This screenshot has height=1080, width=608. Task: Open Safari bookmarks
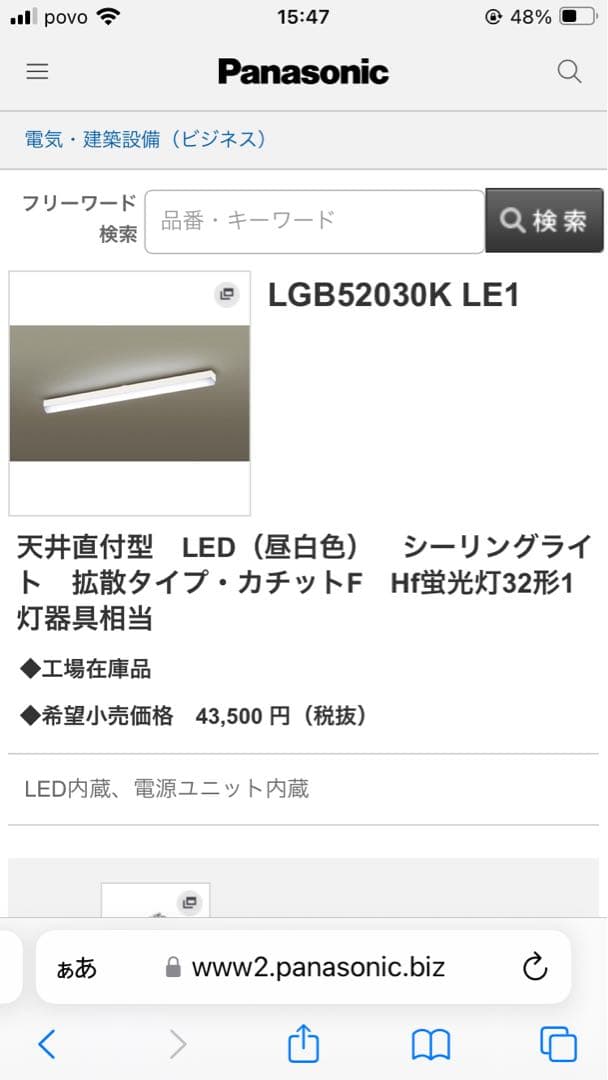[431, 1045]
